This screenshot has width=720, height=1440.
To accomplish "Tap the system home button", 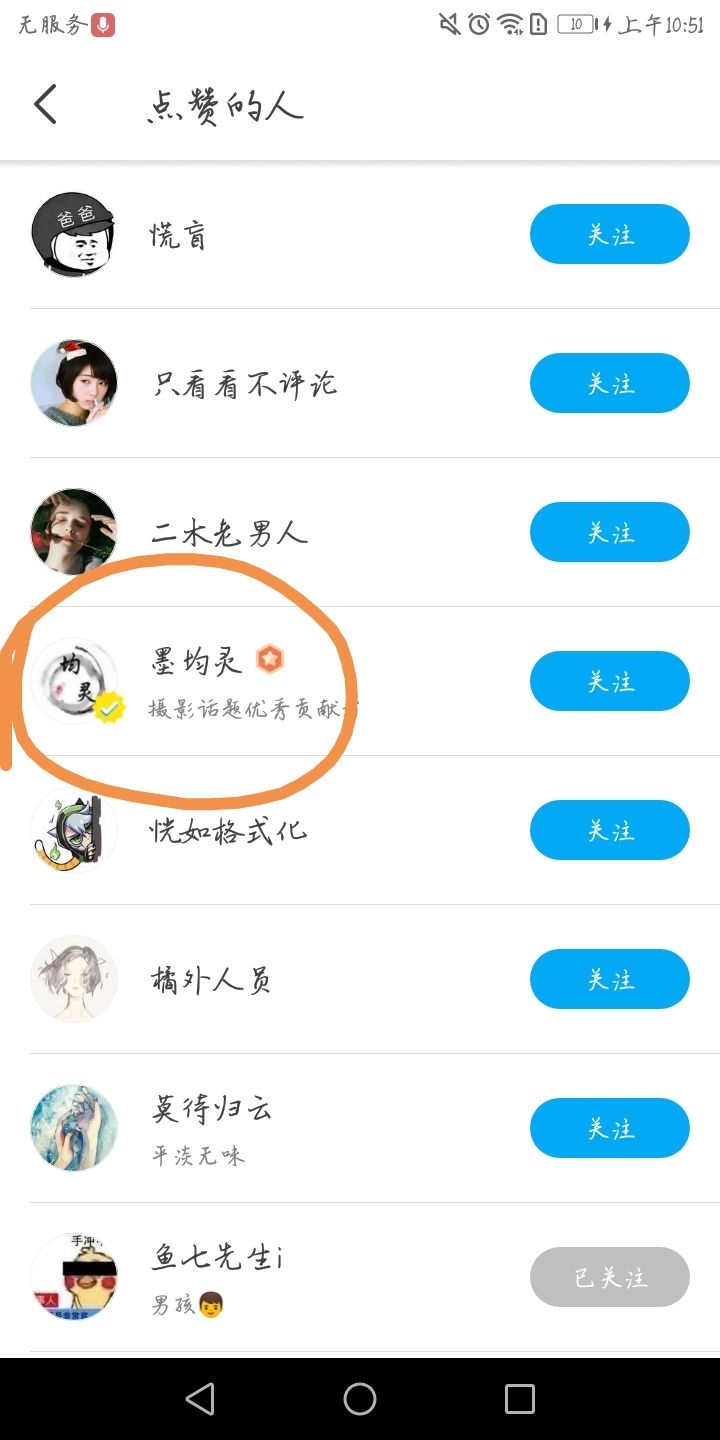I will [x=360, y=1399].
